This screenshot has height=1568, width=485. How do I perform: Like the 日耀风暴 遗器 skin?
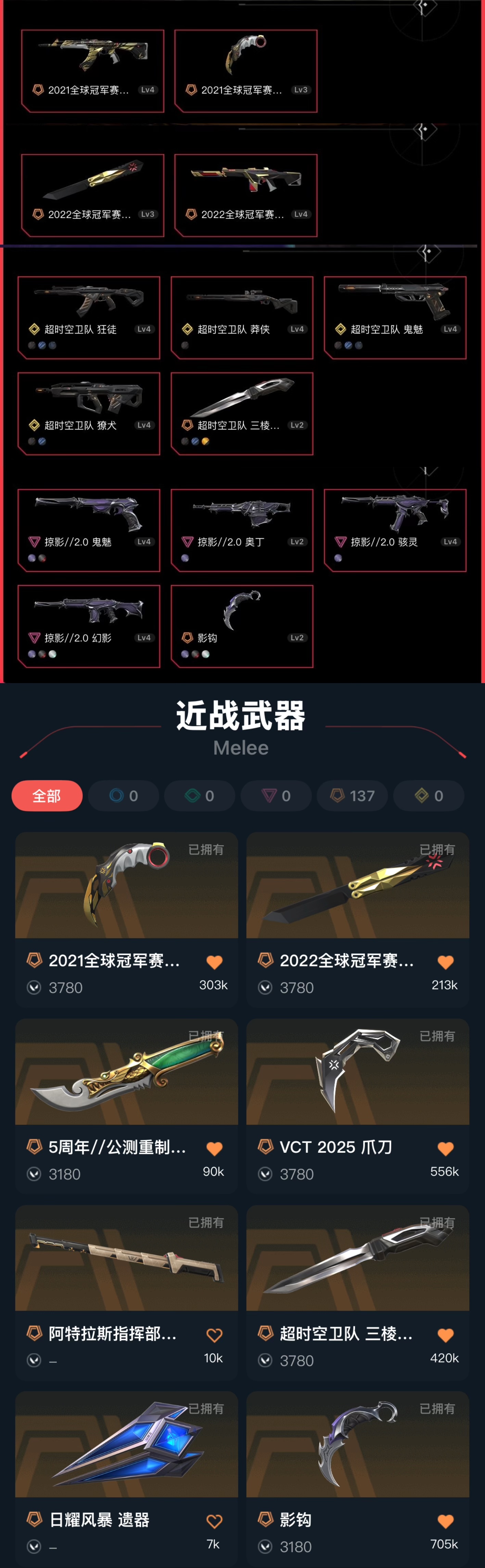pyautogui.click(x=215, y=1521)
